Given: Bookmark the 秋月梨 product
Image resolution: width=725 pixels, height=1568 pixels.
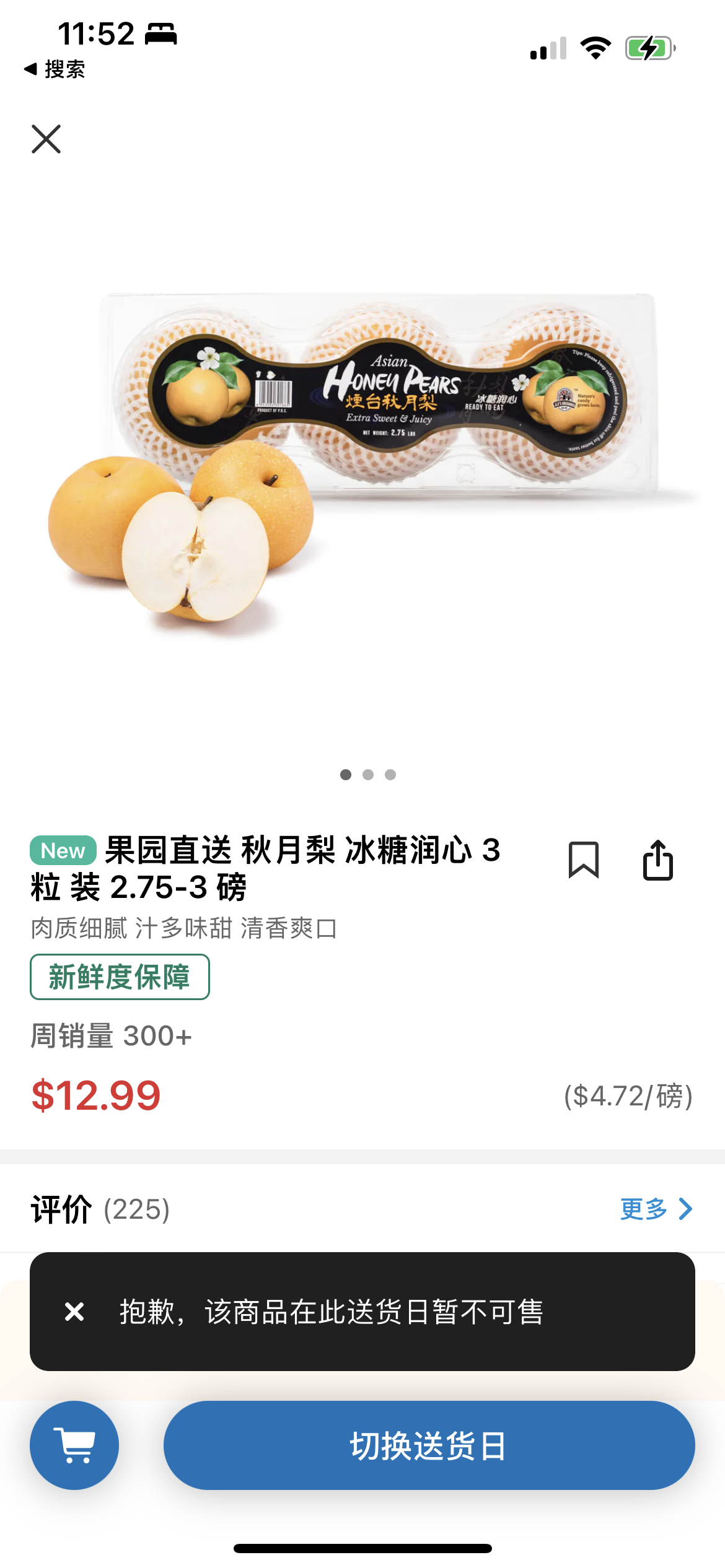Looking at the screenshot, I should tap(583, 860).
